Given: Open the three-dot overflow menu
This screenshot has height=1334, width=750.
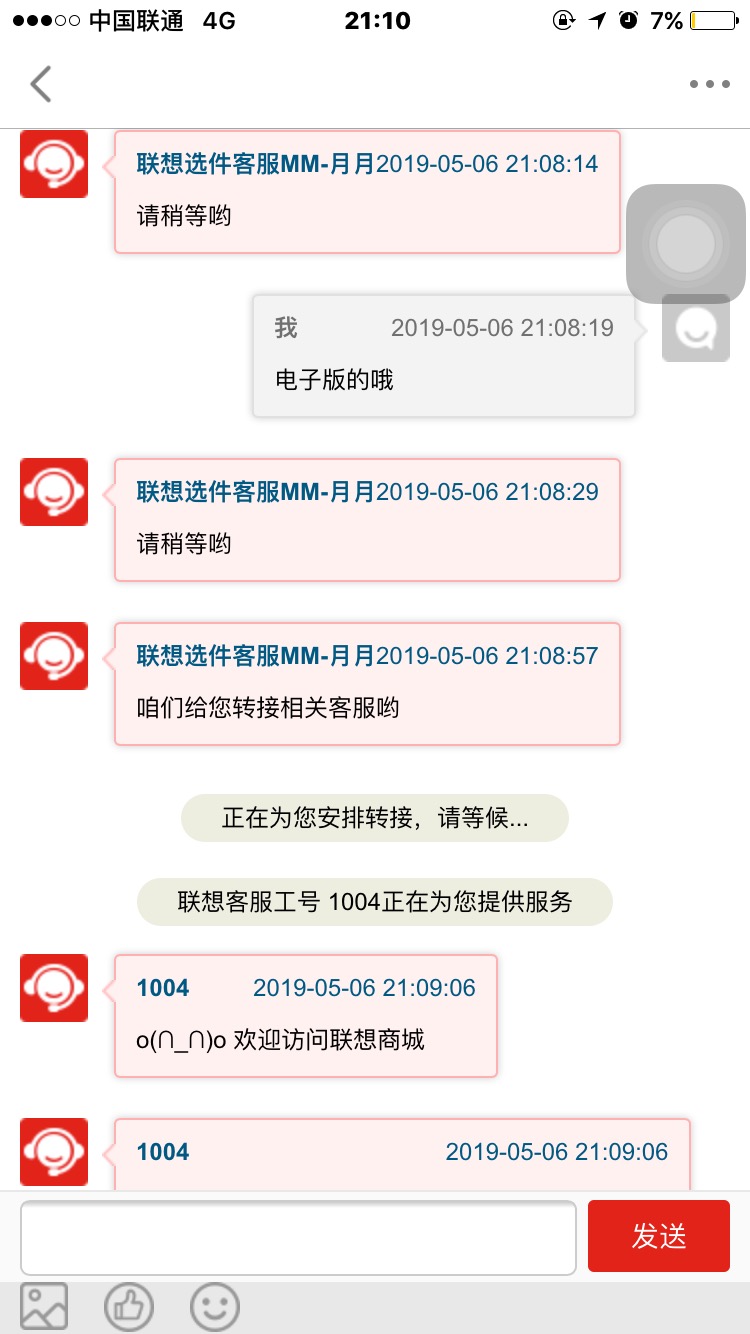Looking at the screenshot, I should coord(709,85).
